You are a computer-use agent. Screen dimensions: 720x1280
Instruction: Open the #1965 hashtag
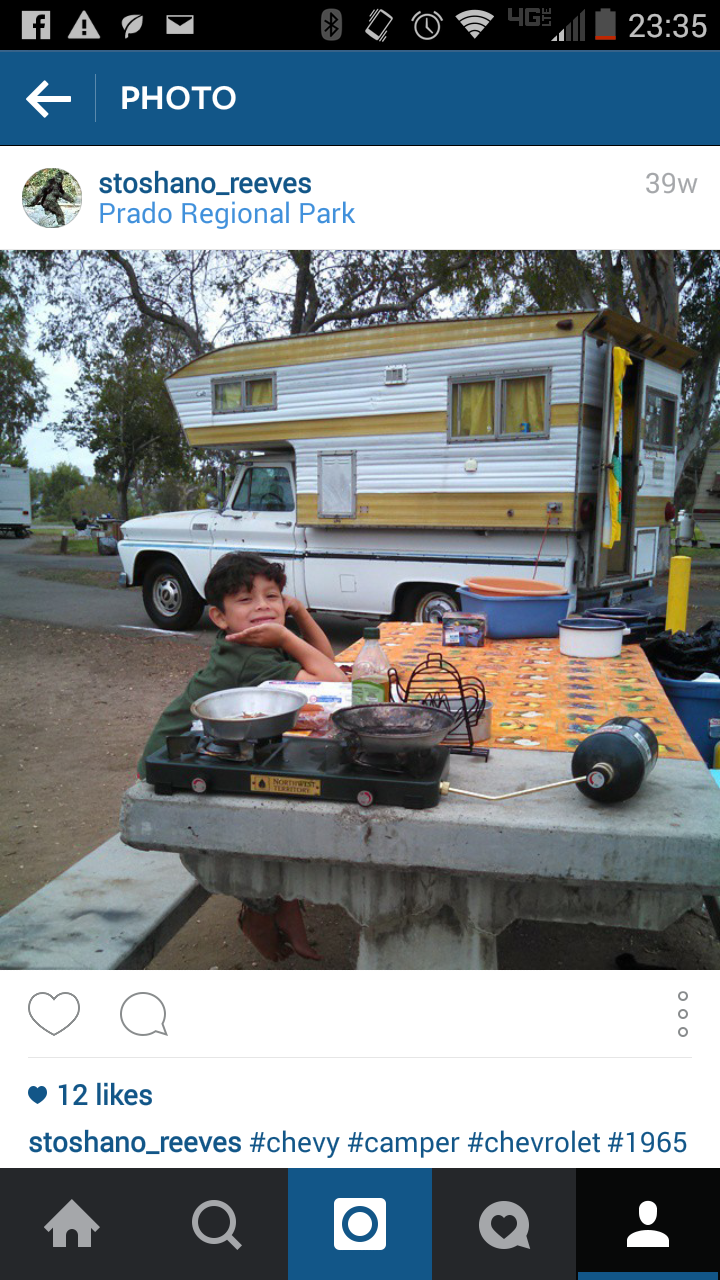click(651, 1142)
